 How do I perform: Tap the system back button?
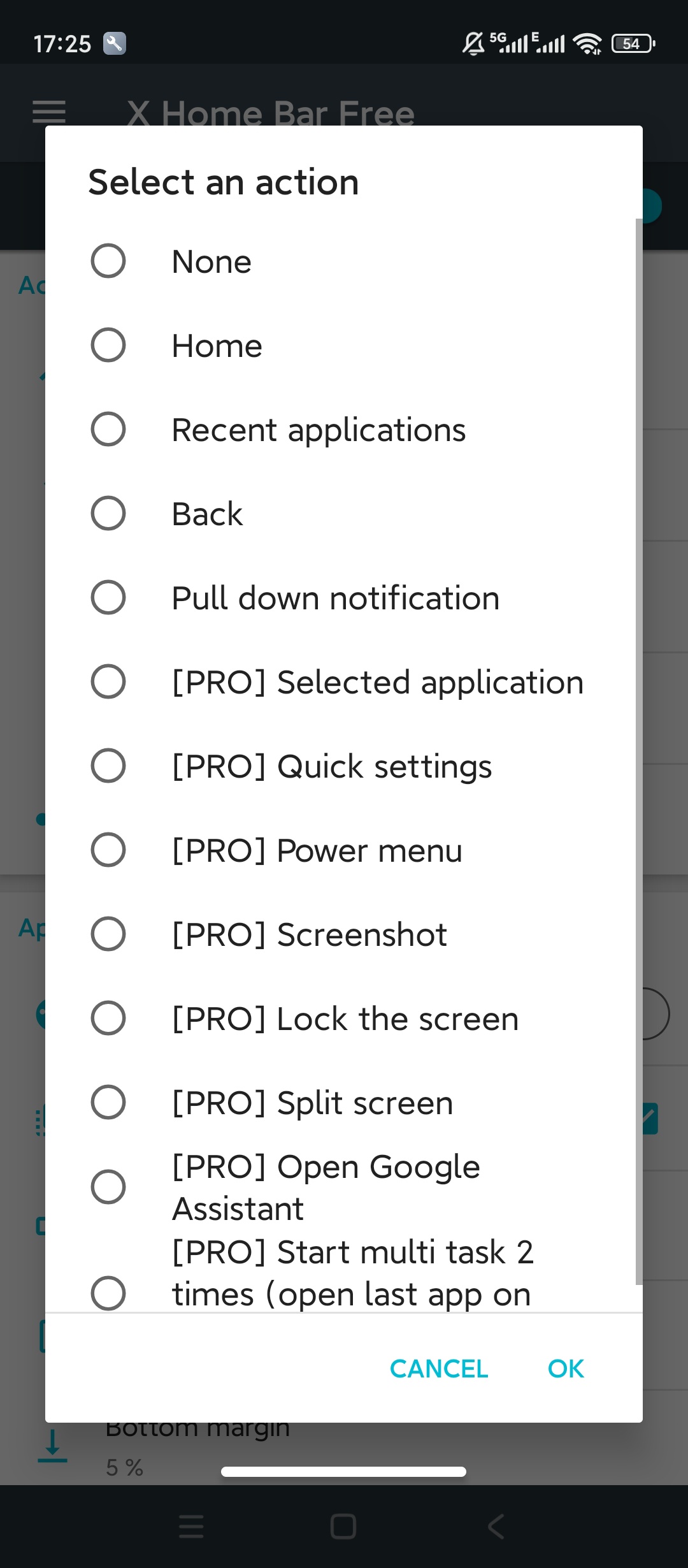[496, 1527]
